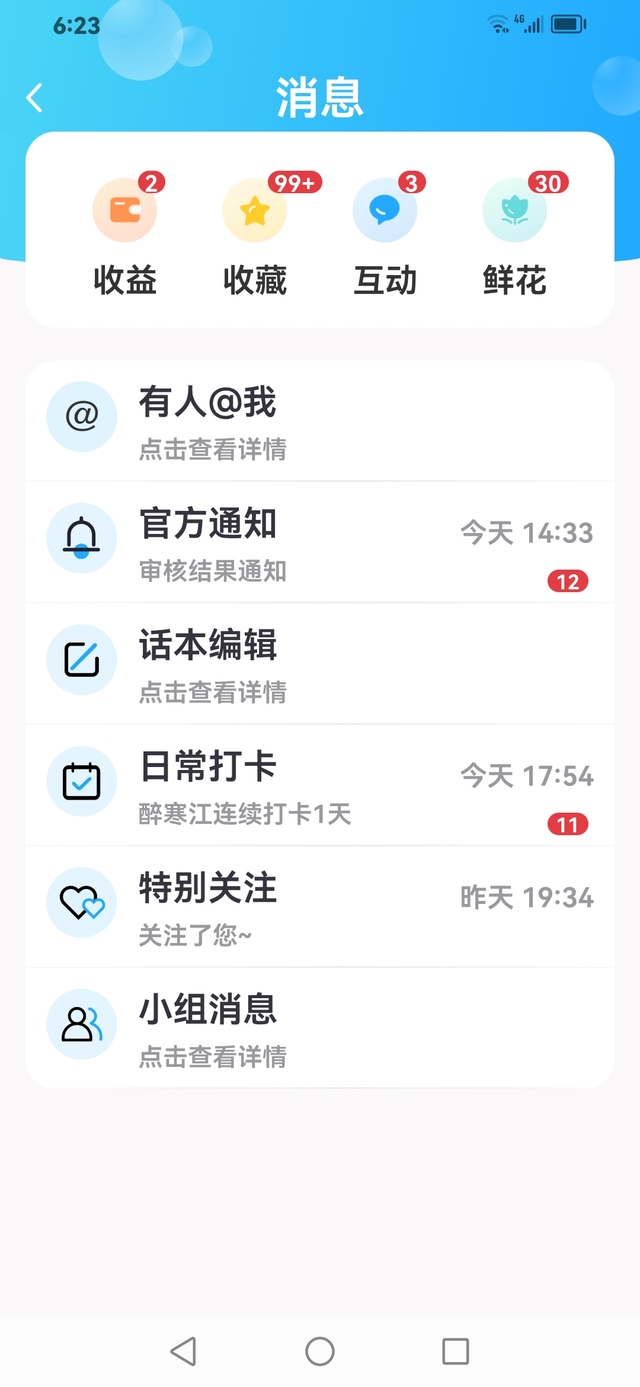Go back using the top-left arrow
The width and height of the screenshot is (640, 1387).
(35, 97)
